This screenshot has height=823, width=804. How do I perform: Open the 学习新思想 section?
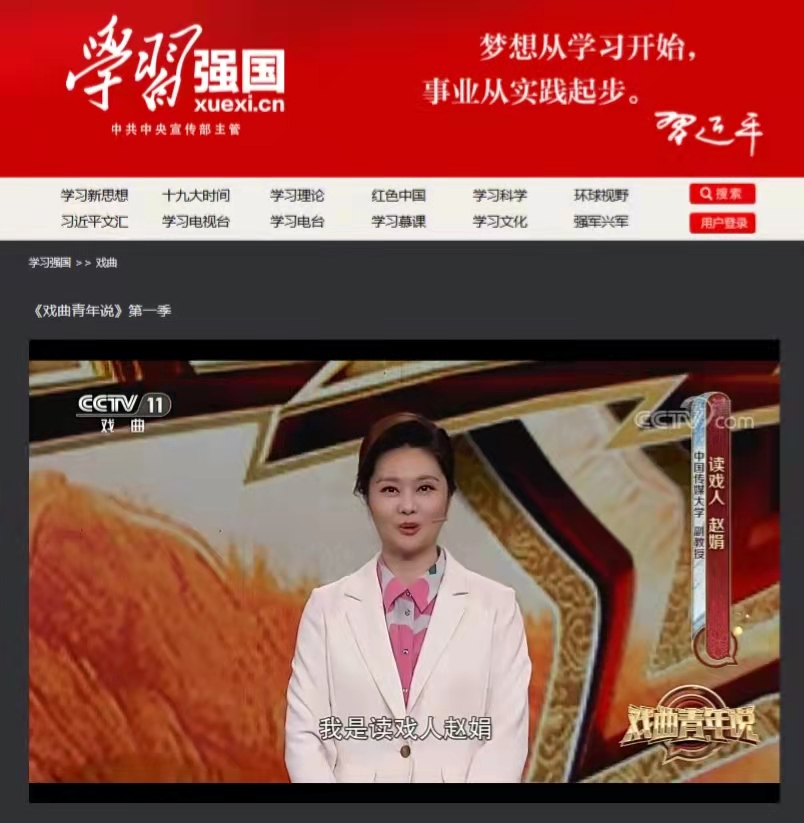[x=94, y=195]
